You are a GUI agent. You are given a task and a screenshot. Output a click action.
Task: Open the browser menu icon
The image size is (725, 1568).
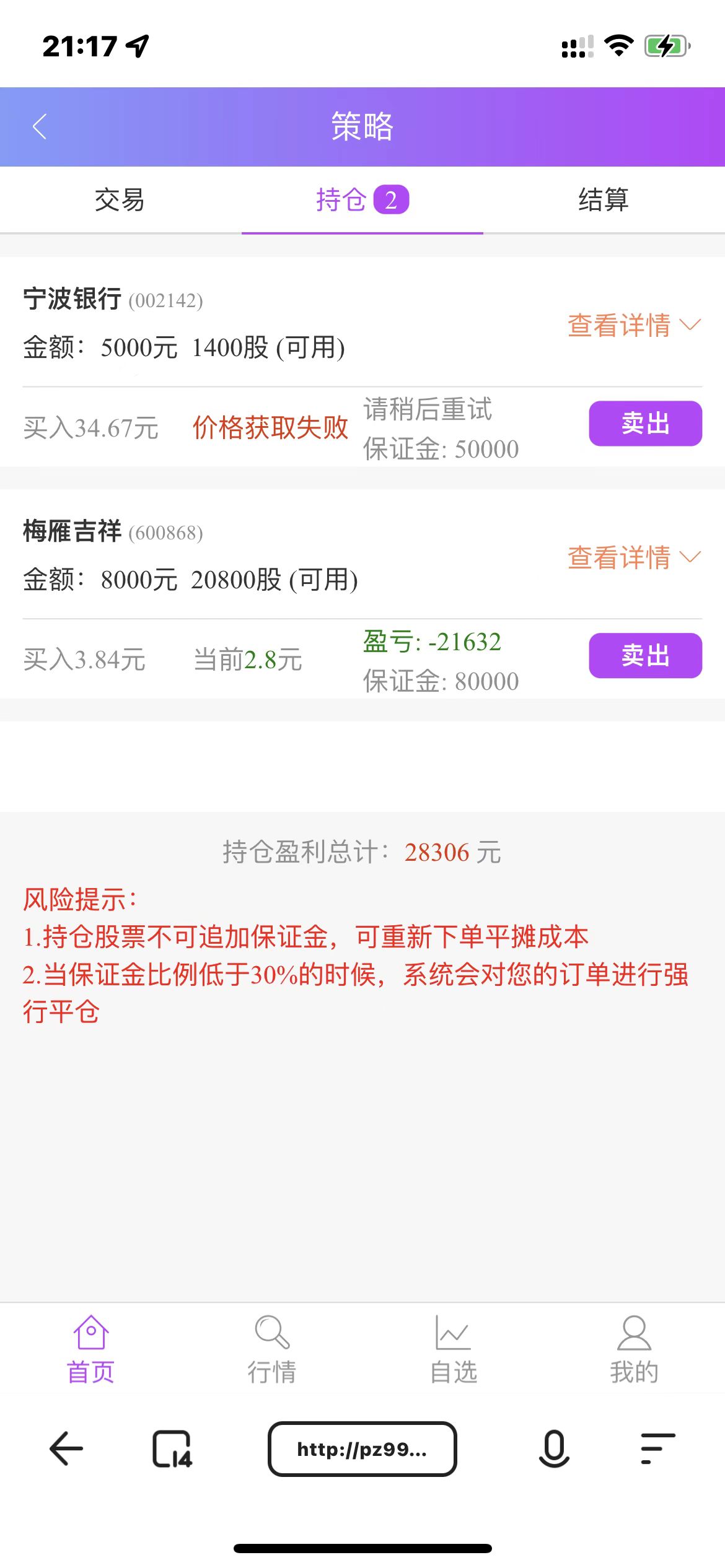(x=657, y=1449)
